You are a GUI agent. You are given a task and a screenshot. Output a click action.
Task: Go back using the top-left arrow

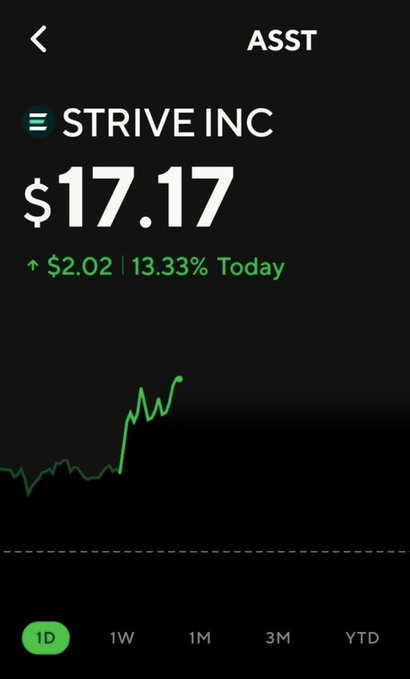coord(38,39)
